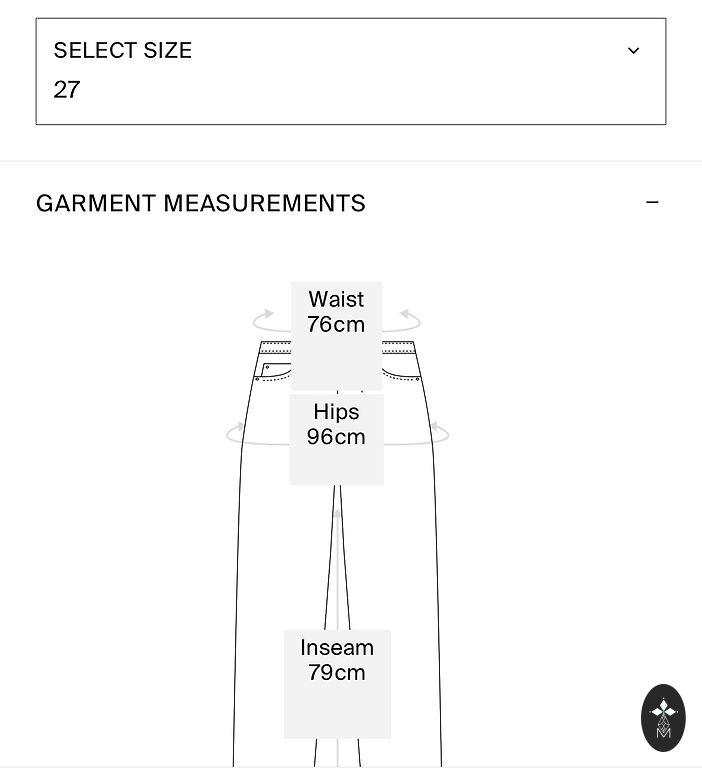Collapse the Garment Measurements section
702x768 pixels.
pos(652,203)
